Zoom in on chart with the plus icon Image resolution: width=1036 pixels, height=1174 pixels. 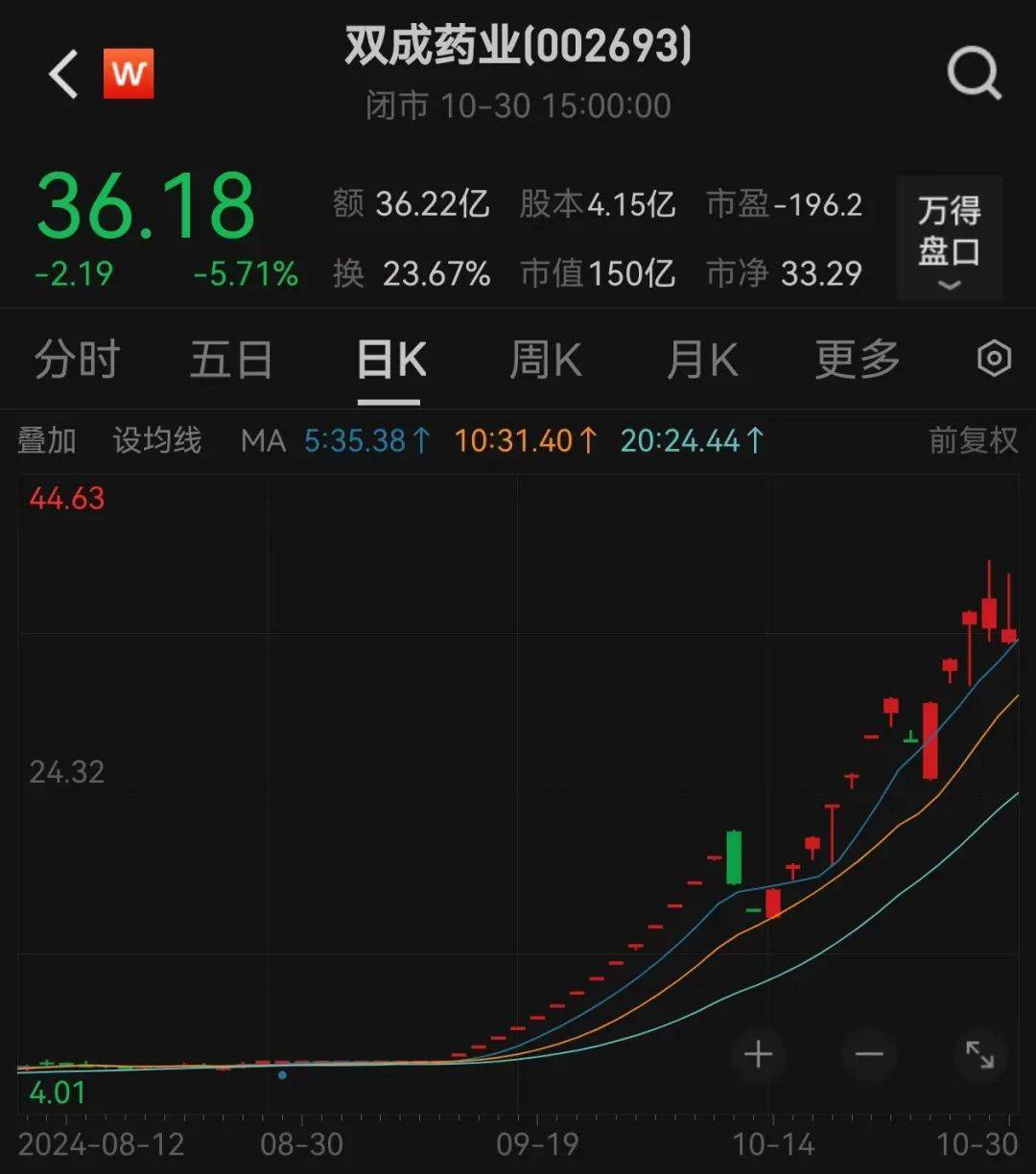tap(758, 1055)
